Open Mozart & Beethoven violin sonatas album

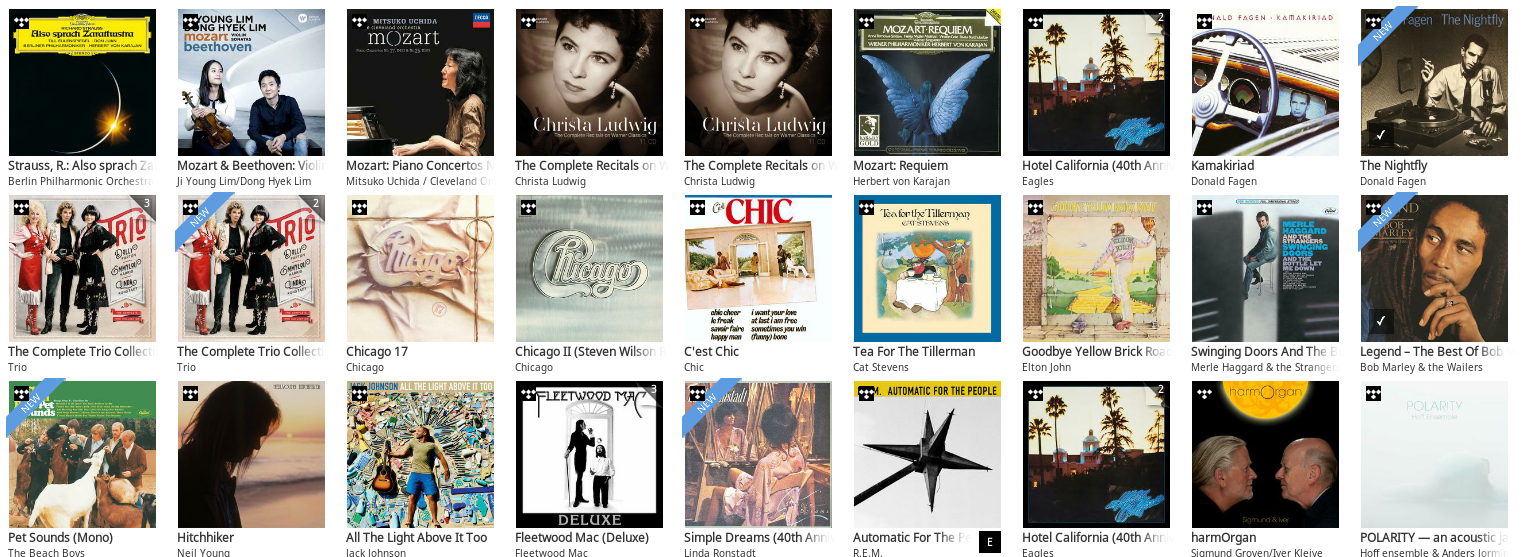[251, 82]
